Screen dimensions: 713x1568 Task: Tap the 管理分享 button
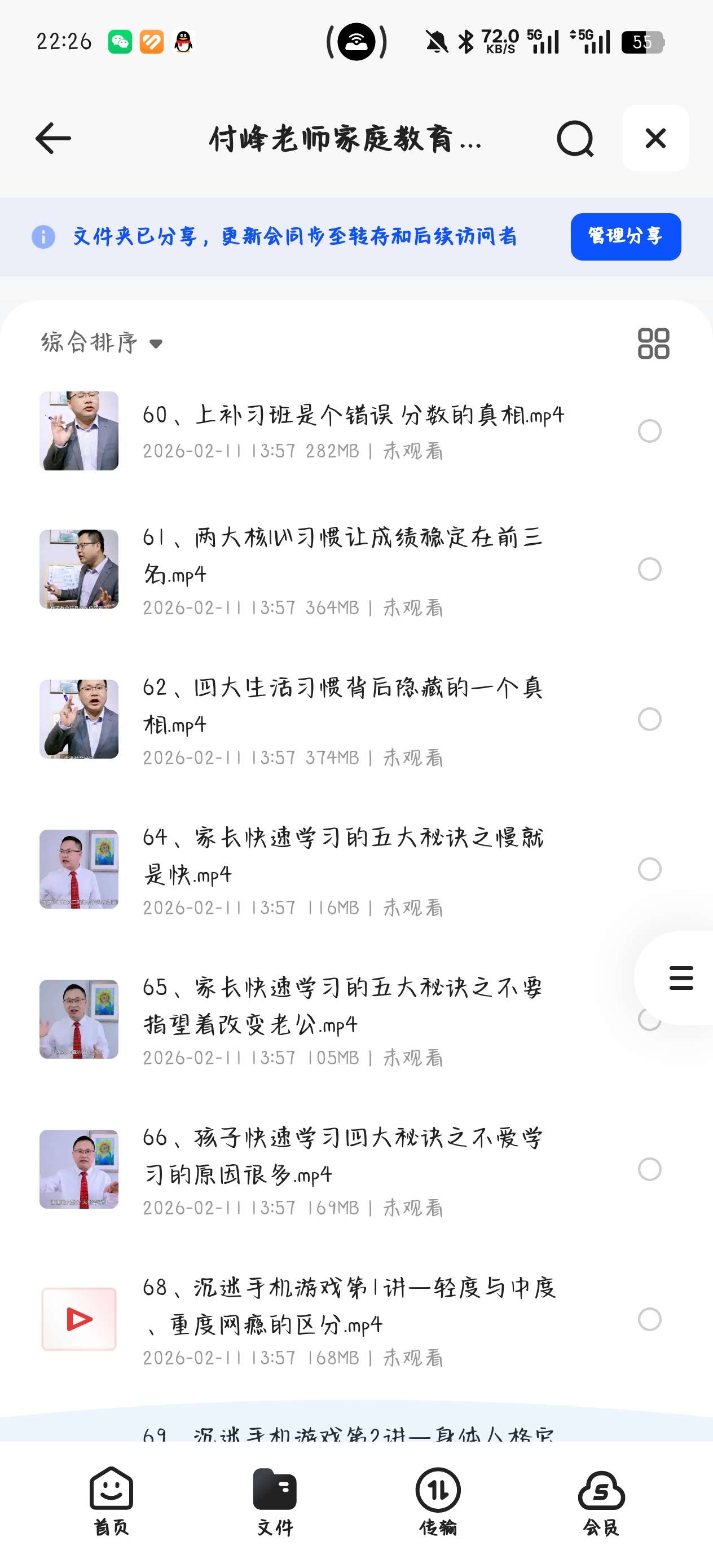click(626, 236)
